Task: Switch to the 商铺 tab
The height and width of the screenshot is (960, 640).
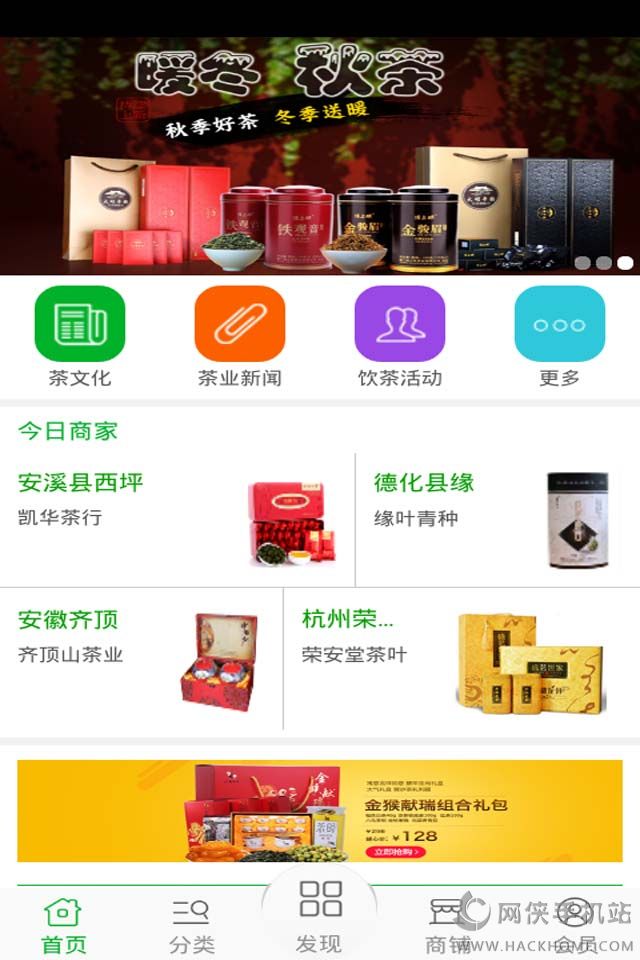Action: click(447, 925)
